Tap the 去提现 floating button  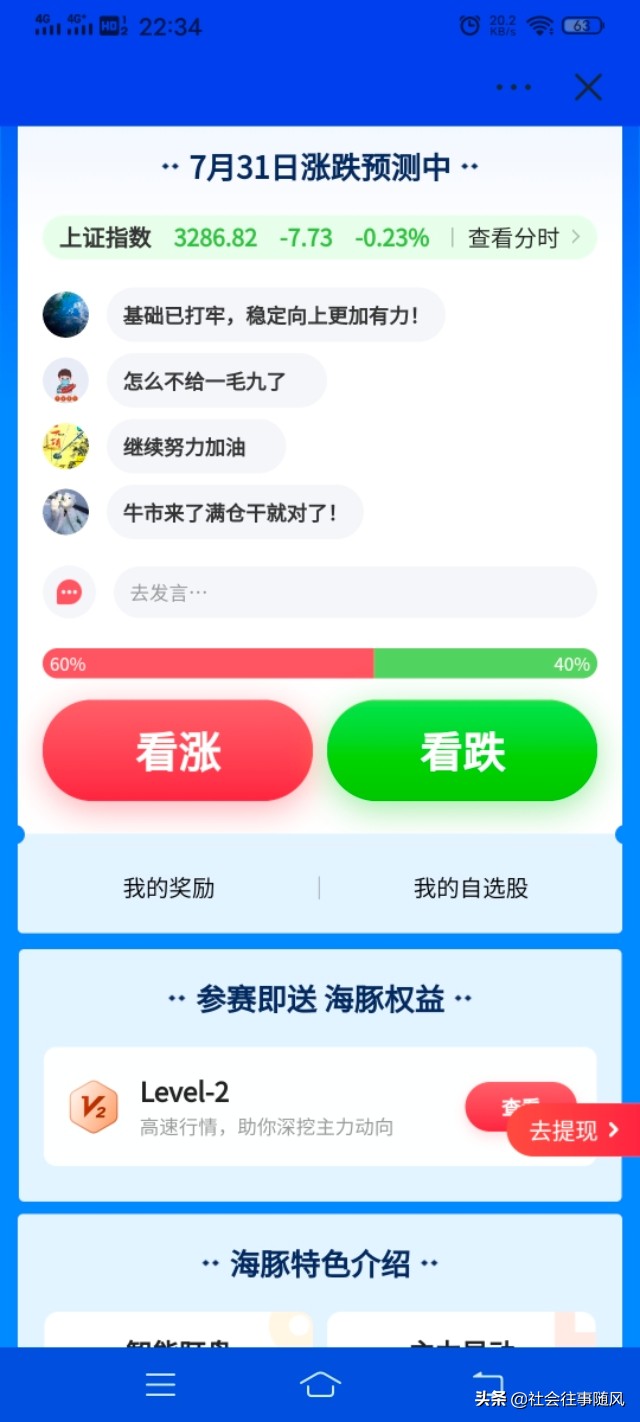tap(573, 1131)
